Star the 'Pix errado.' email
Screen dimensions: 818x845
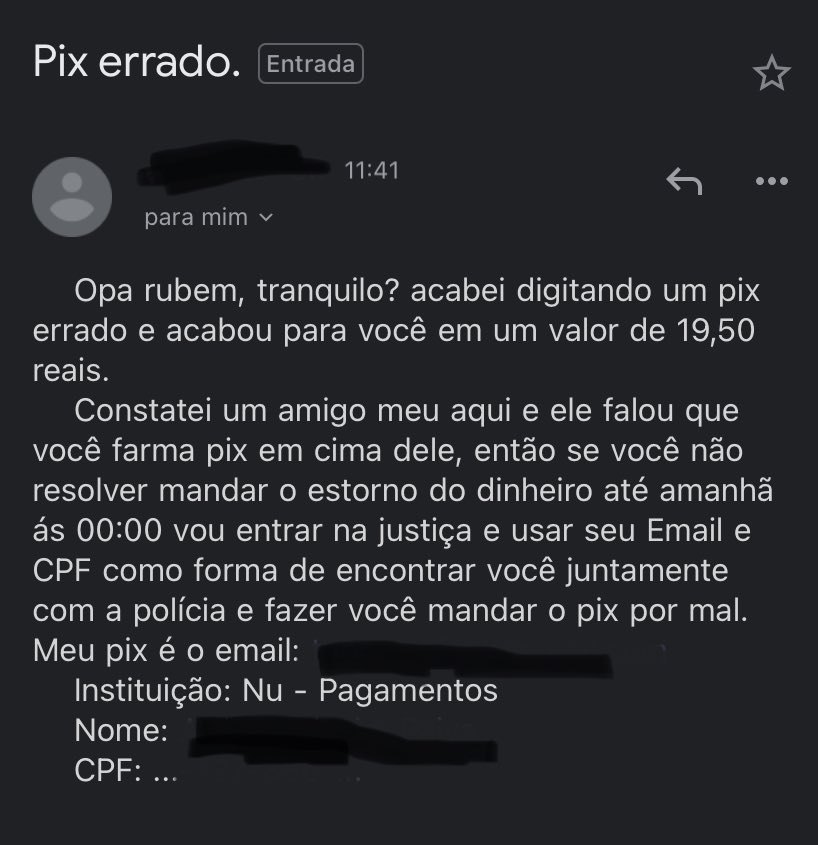pyautogui.click(x=771, y=73)
